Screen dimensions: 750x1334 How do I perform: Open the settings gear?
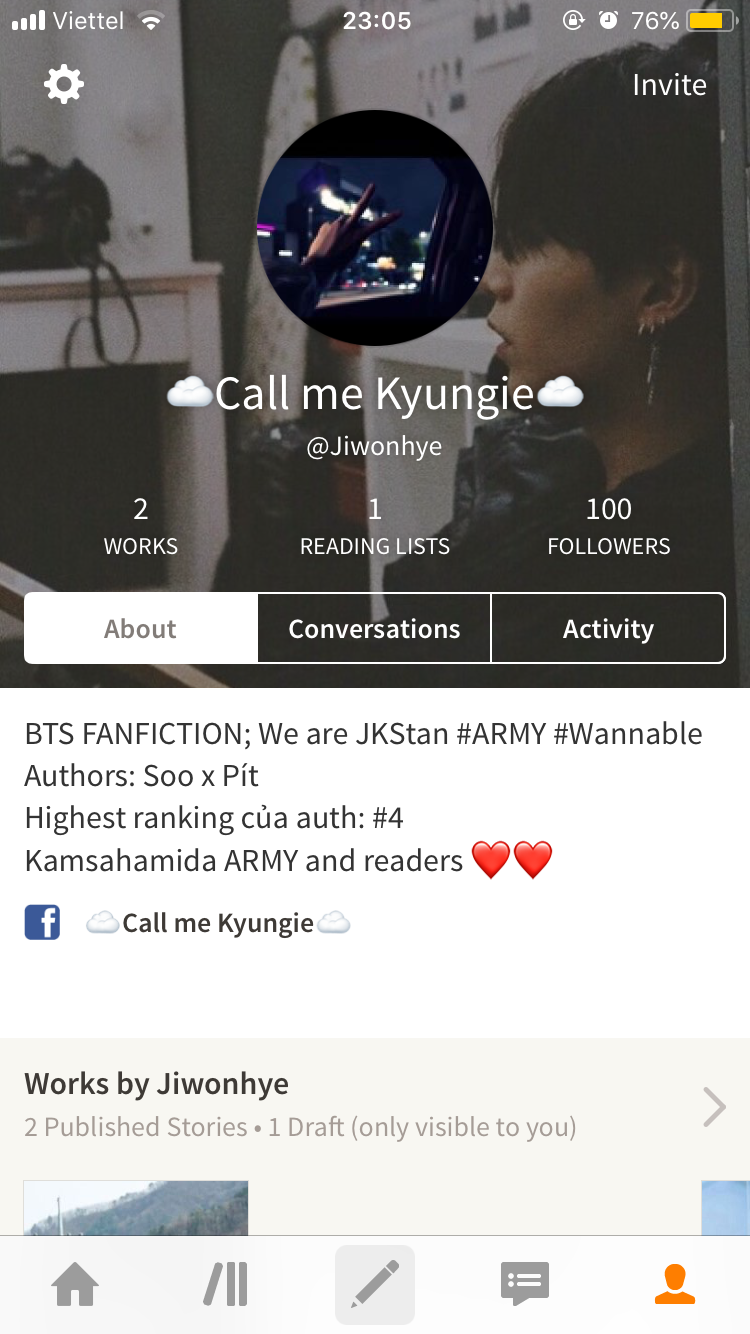pyautogui.click(x=64, y=84)
